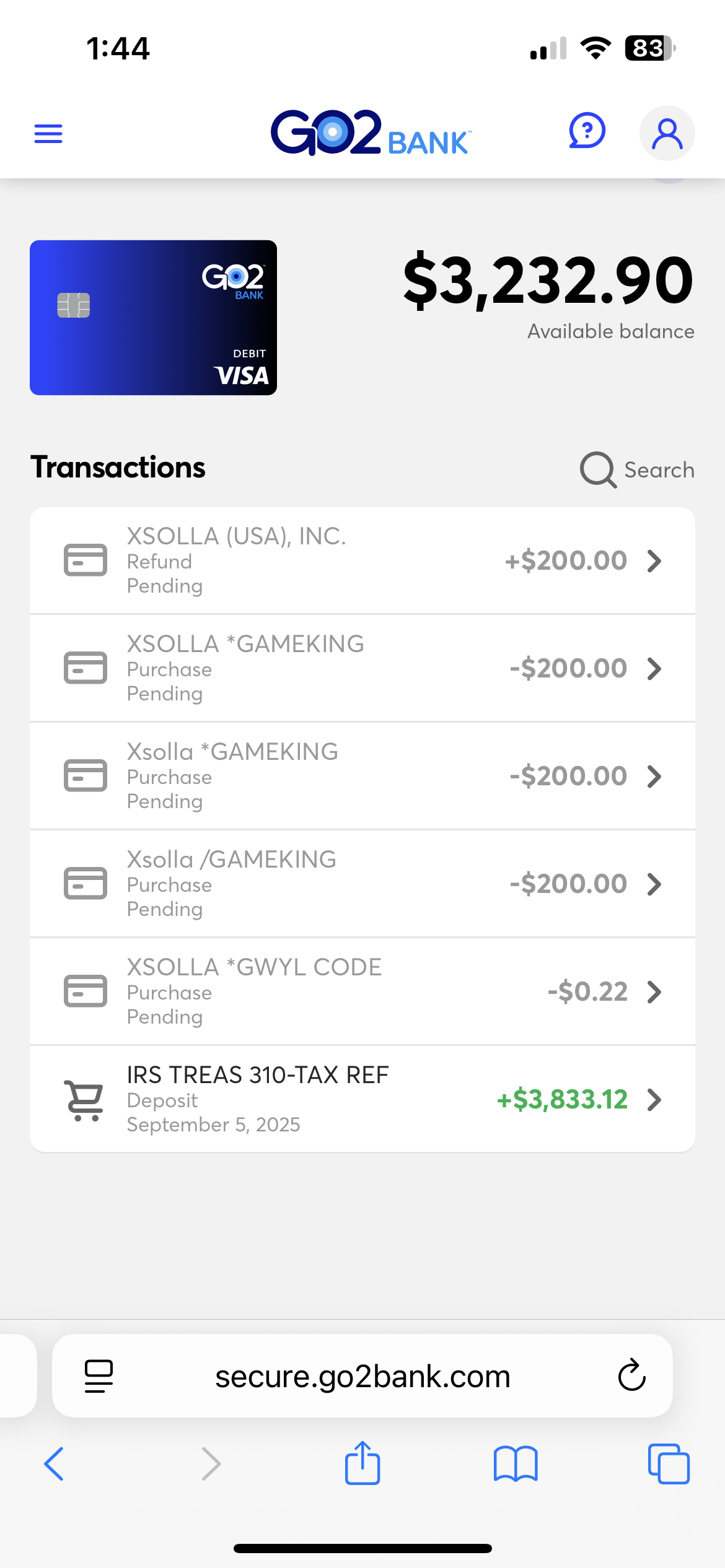Reload the page in Safari

pyautogui.click(x=631, y=1375)
